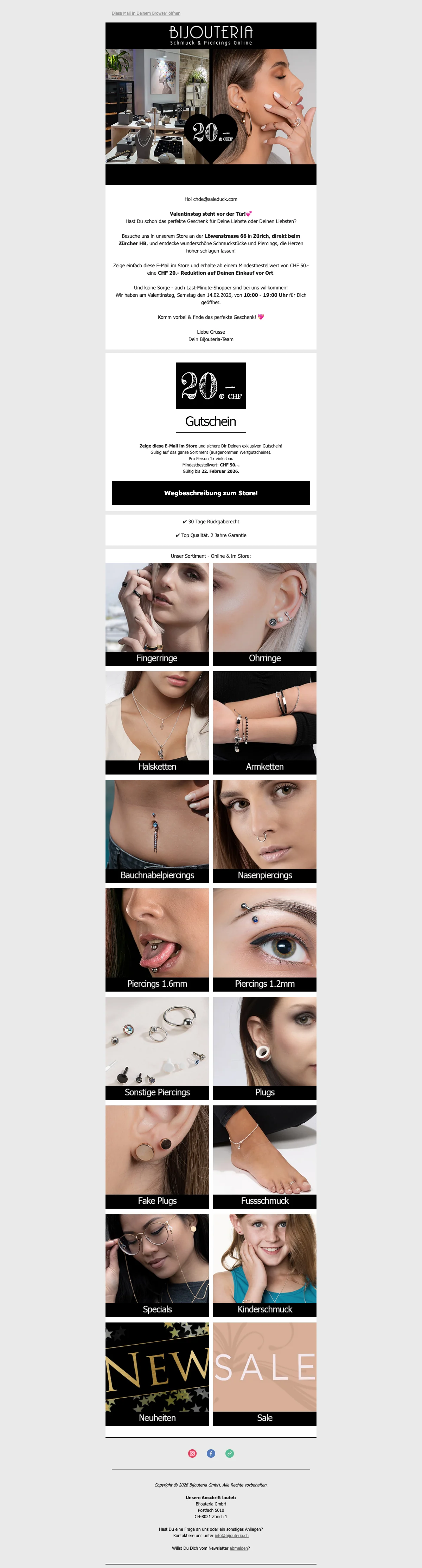This screenshot has height=1568, width=422.
Task: Browse Bauchnabelpiercings
Action: coord(157,830)
